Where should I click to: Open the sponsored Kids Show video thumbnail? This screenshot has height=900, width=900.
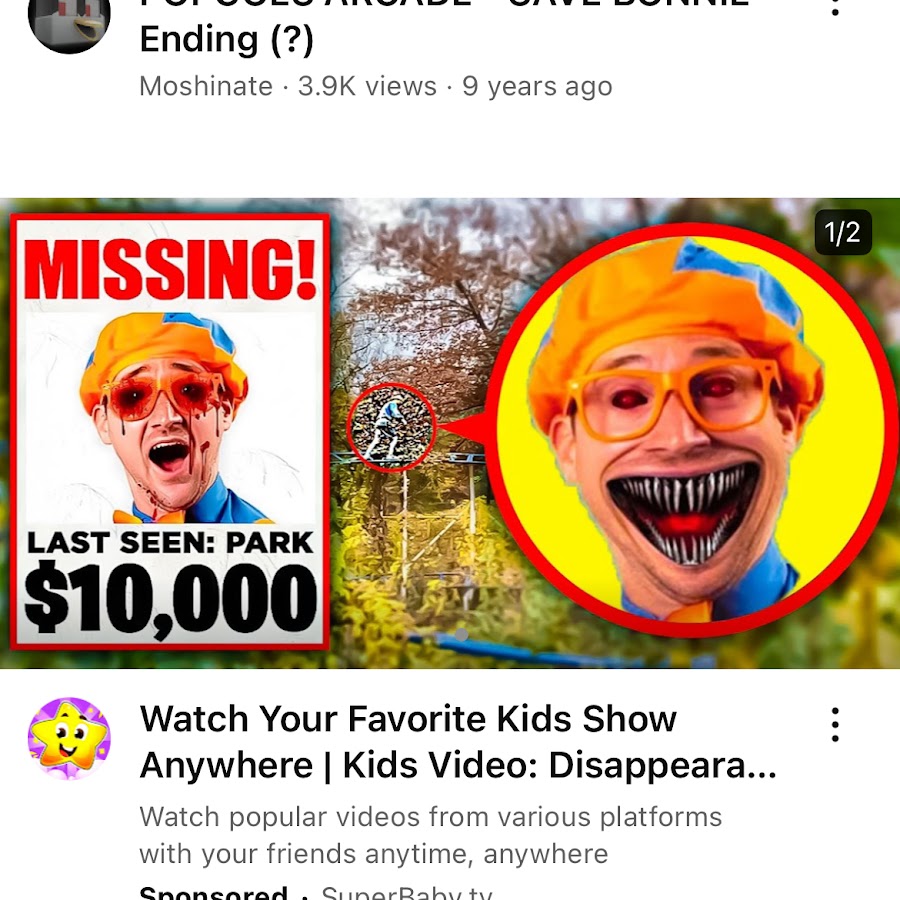[450, 433]
